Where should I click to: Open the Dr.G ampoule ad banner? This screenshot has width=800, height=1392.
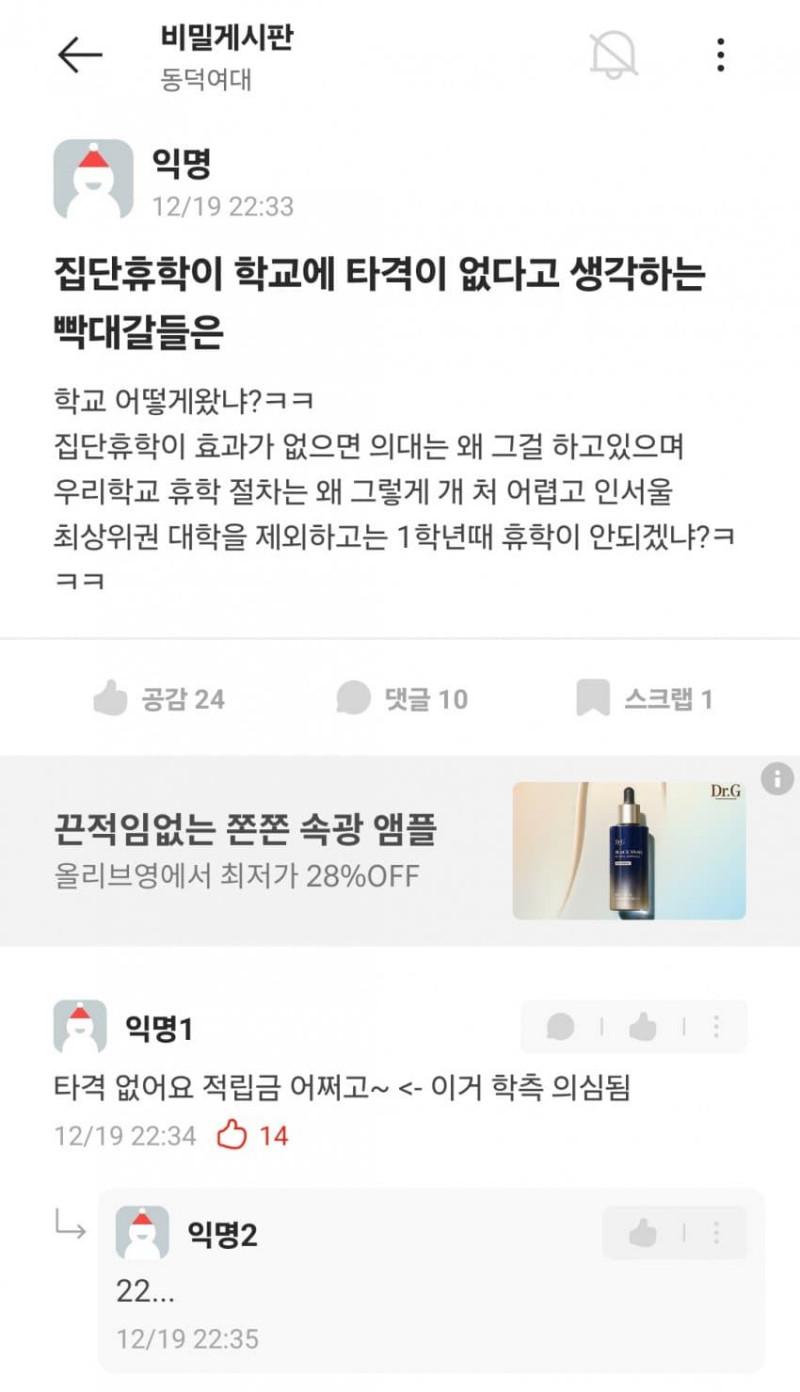(x=400, y=850)
